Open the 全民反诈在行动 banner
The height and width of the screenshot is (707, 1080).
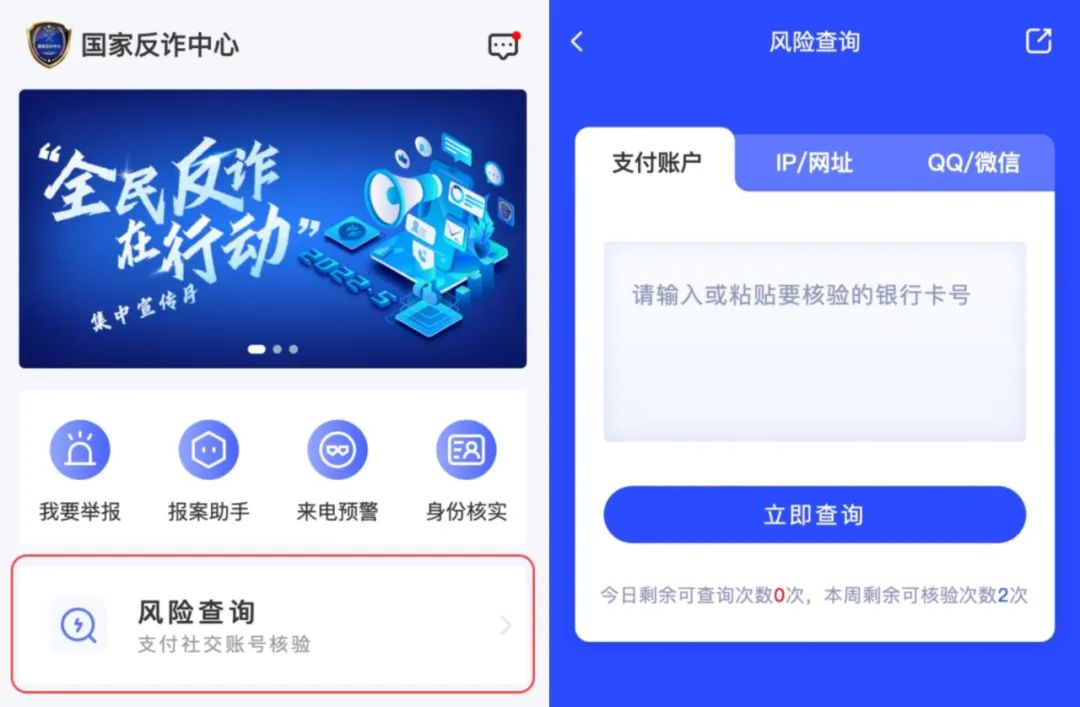tap(272, 229)
